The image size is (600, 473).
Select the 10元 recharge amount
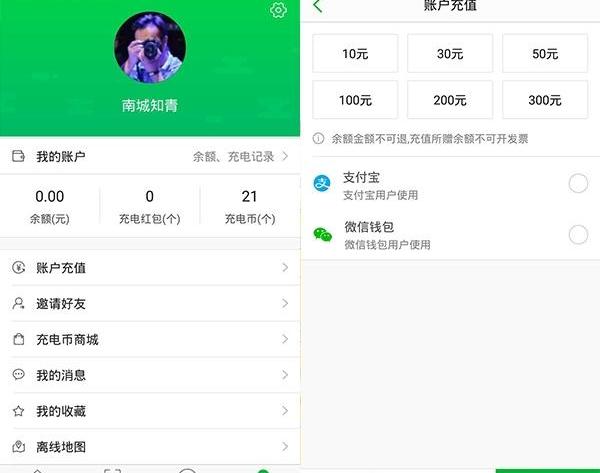click(355, 54)
